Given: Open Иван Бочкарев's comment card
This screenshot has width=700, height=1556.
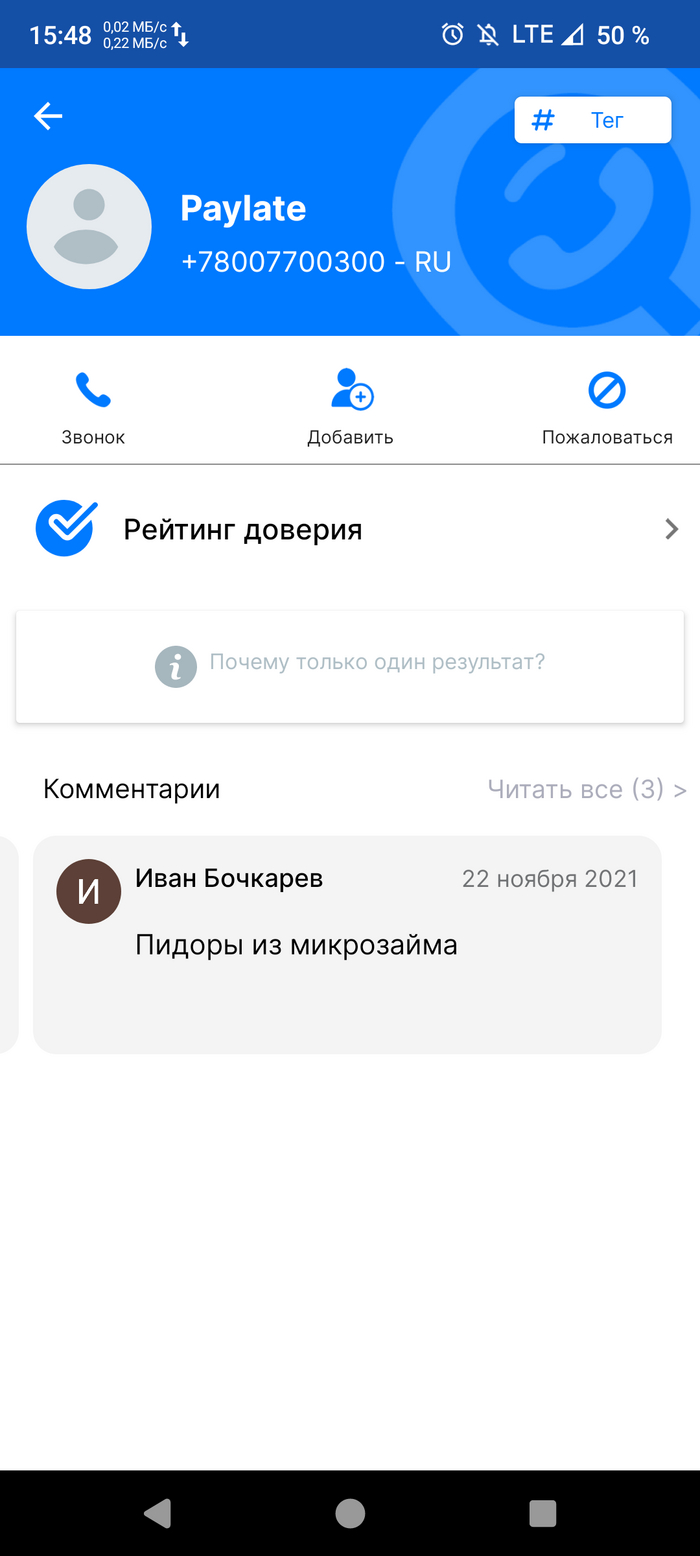Looking at the screenshot, I should click(347, 944).
